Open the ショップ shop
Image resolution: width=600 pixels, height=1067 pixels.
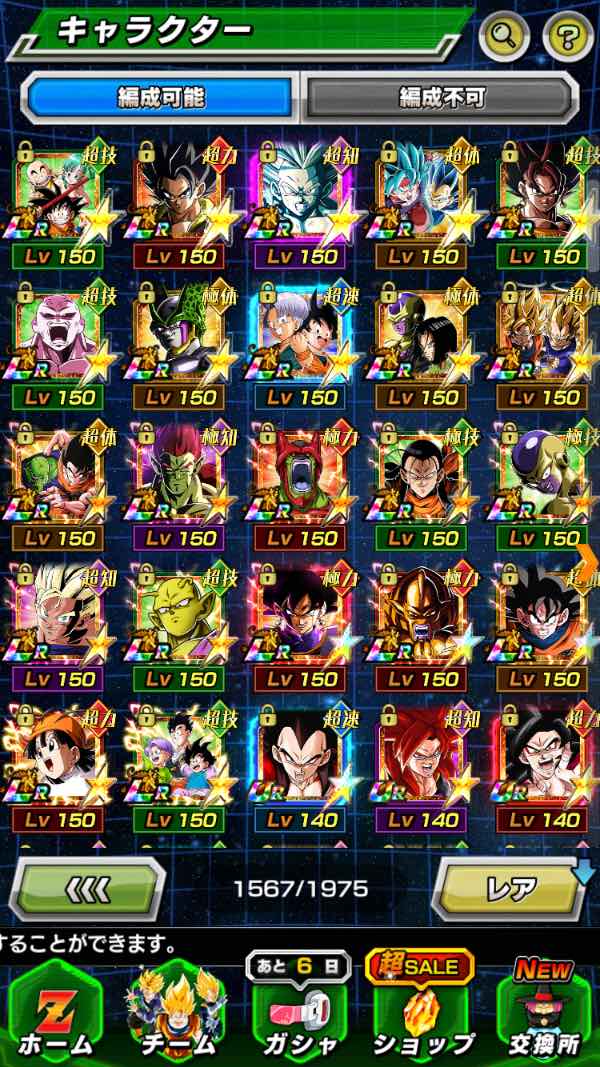coord(422,1012)
